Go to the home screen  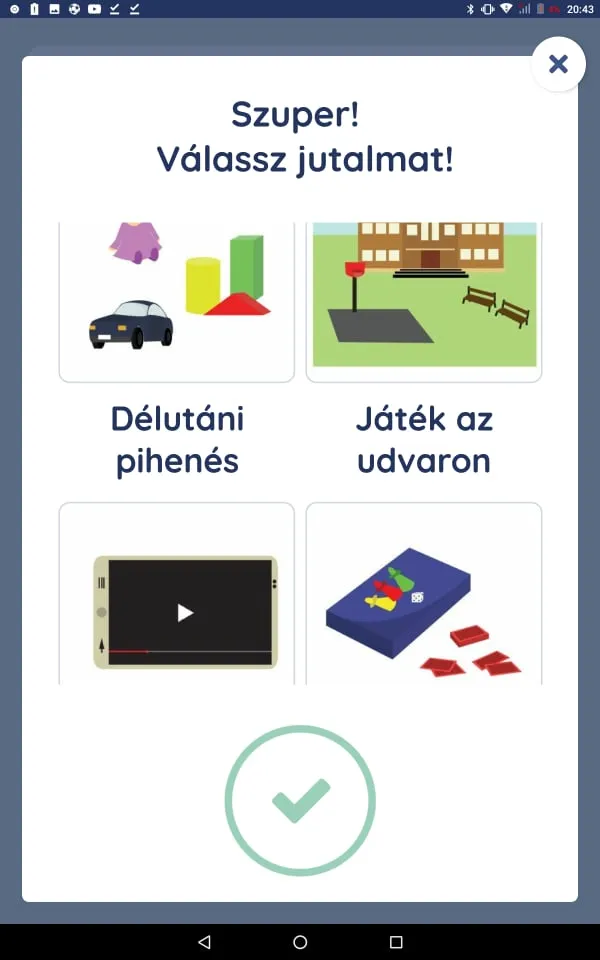pyautogui.click(x=300, y=942)
